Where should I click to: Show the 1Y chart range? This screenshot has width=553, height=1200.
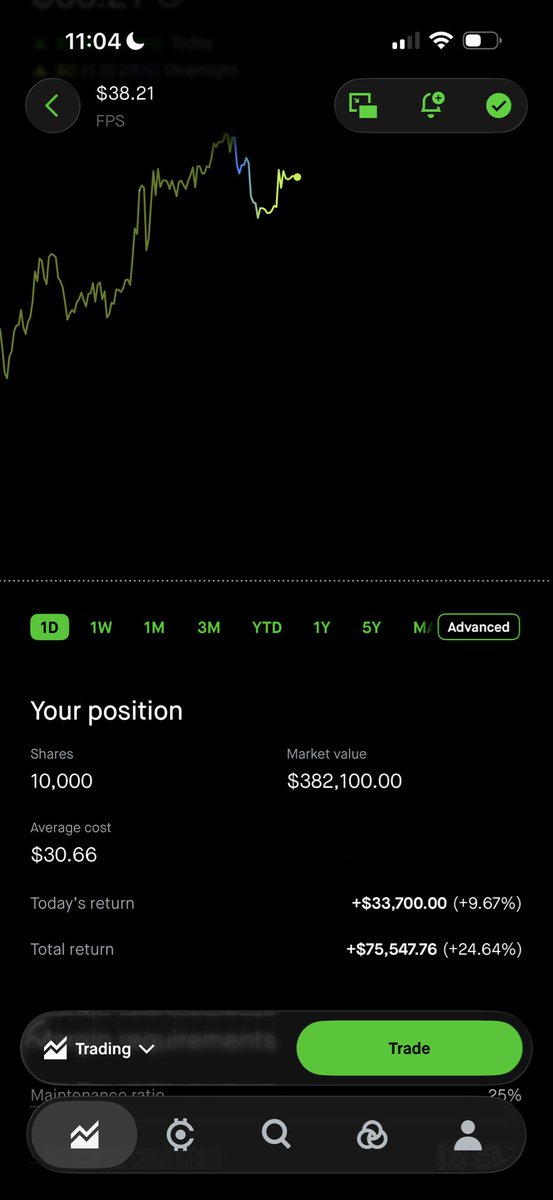pyautogui.click(x=321, y=627)
